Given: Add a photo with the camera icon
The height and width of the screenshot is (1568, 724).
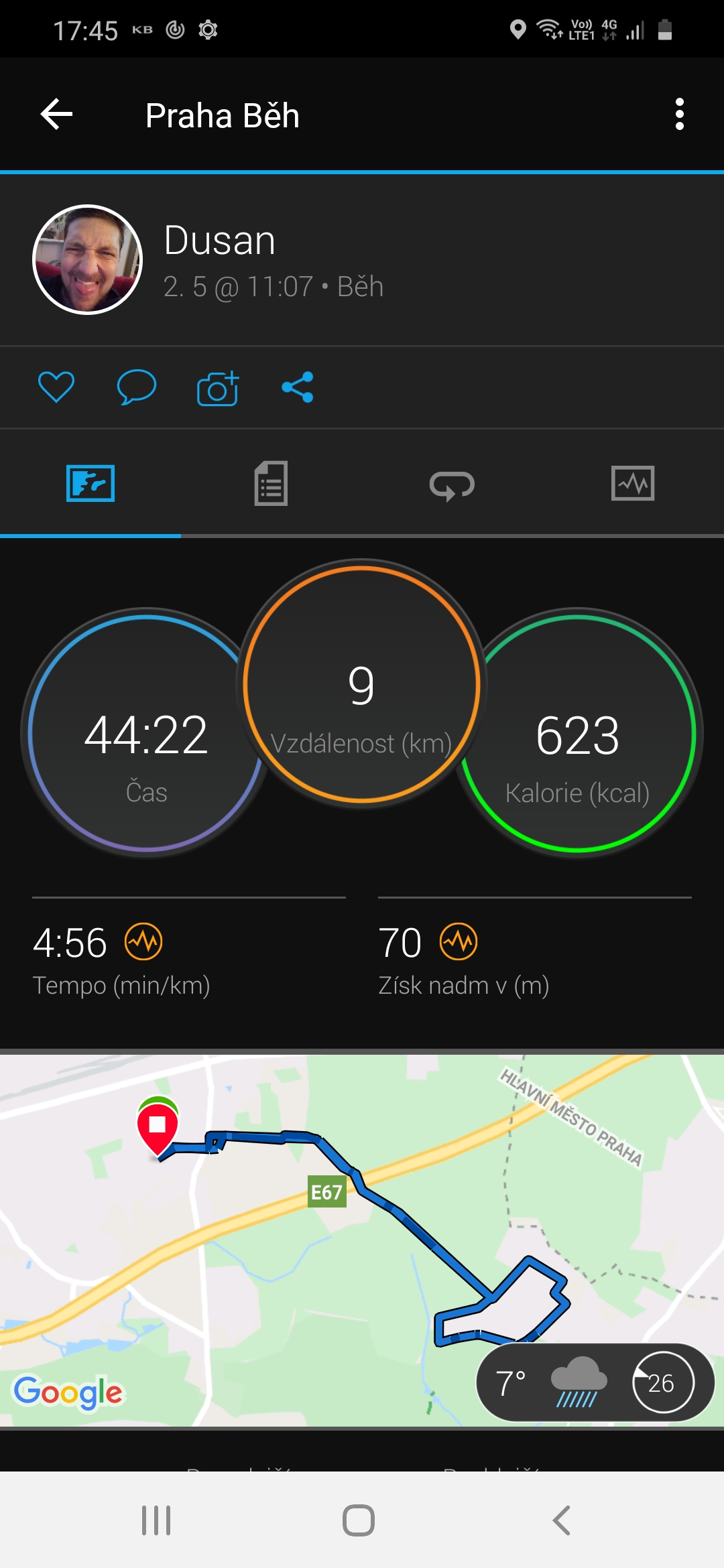Looking at the screenshot, I should coord(218,388).
